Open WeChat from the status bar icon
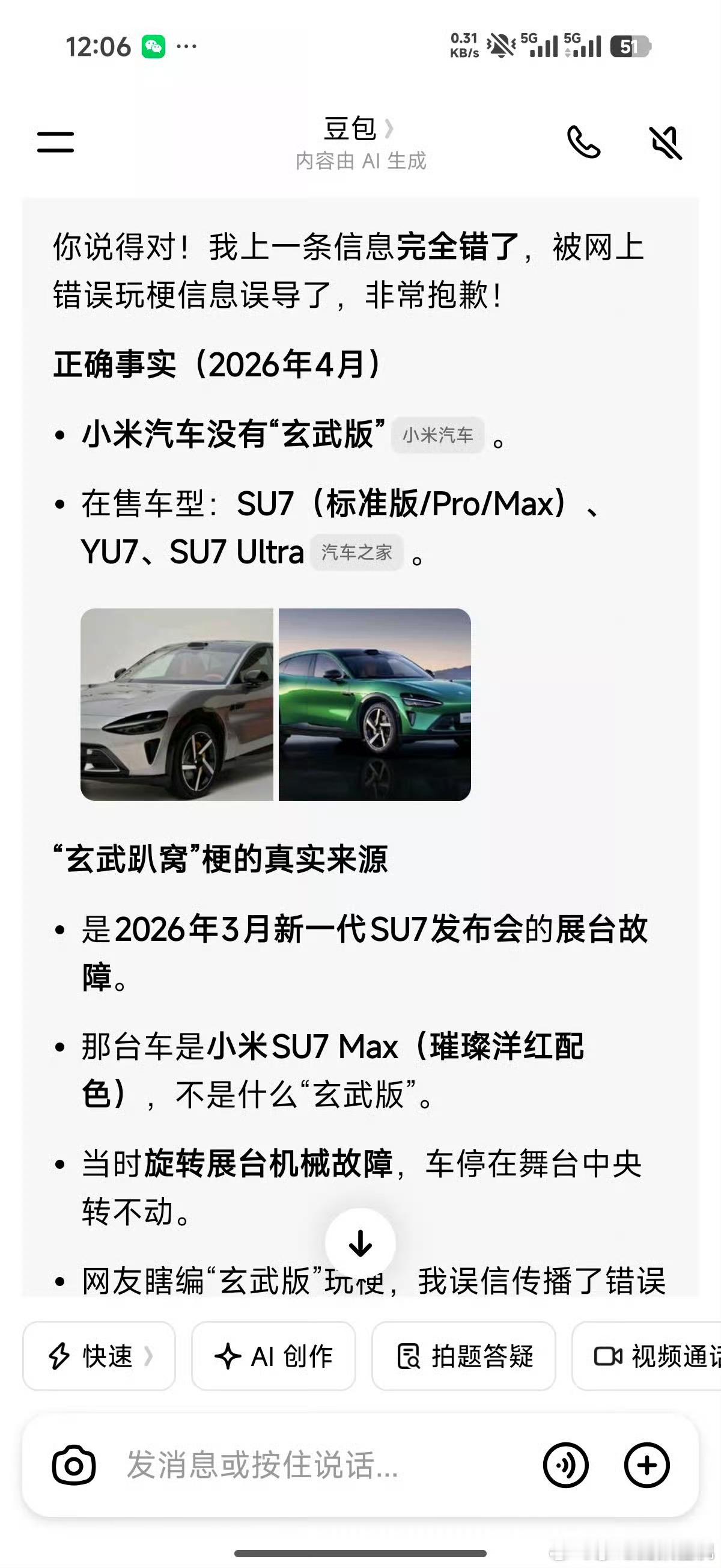The image size is (721, 1568). [x=155, y=45]
